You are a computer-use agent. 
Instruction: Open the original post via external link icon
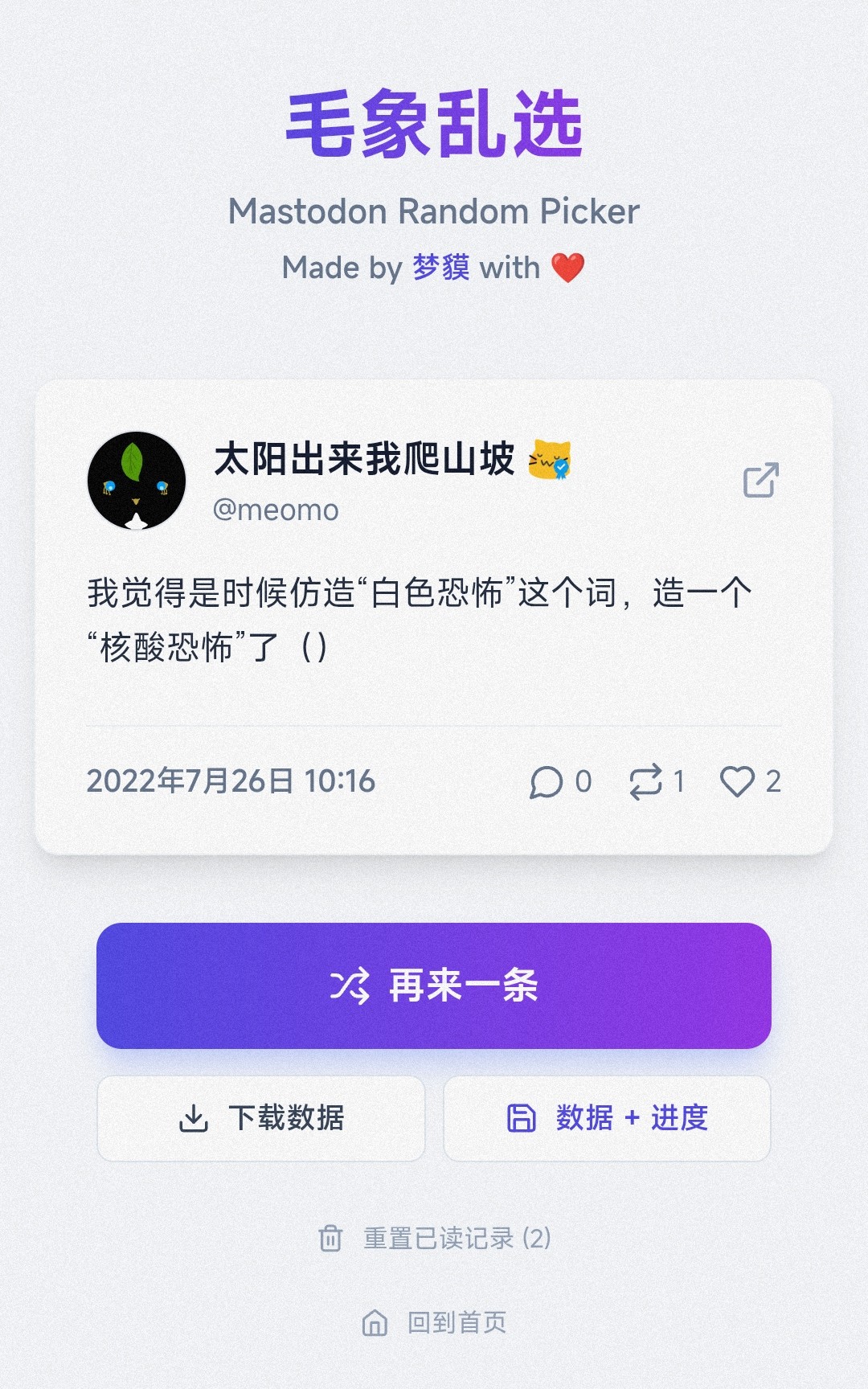[760, 480]
